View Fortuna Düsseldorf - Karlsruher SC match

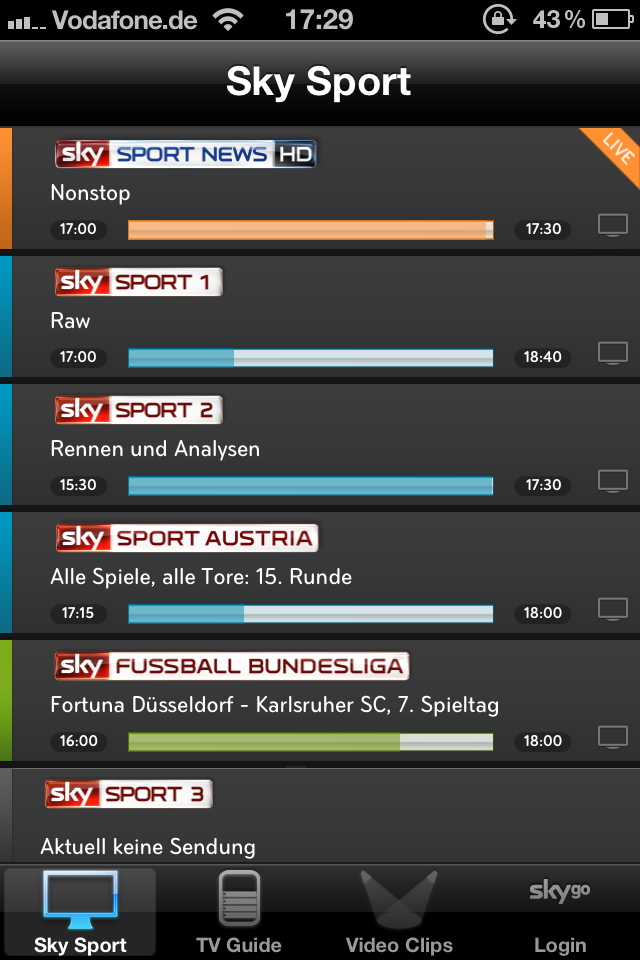pyautogui.click(x=300, y=701)
